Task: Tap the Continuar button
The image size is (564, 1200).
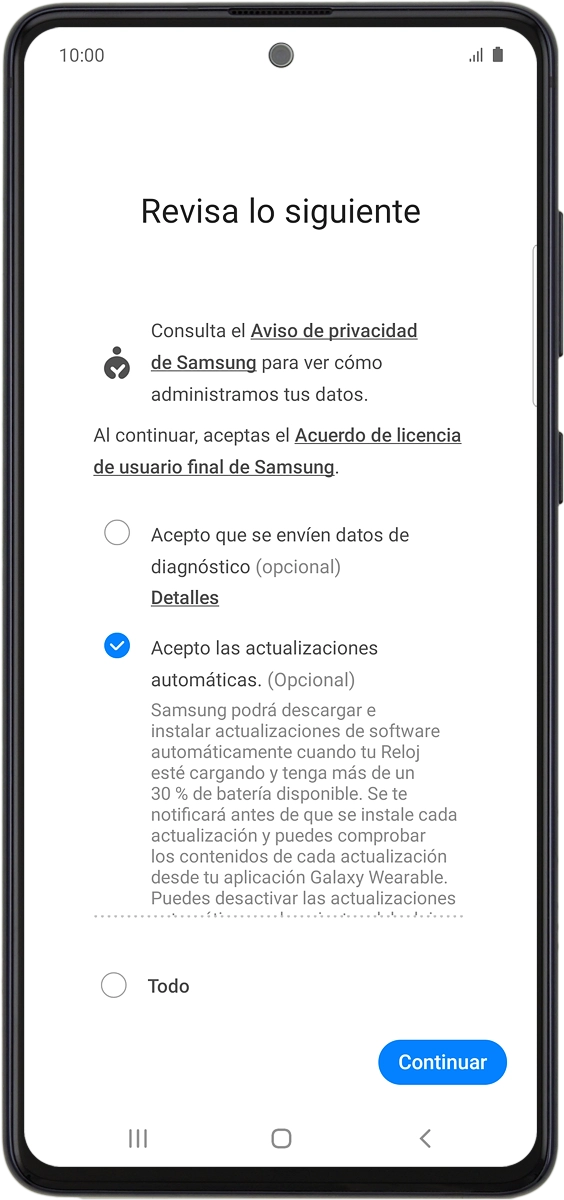Action: (442, 1062)
